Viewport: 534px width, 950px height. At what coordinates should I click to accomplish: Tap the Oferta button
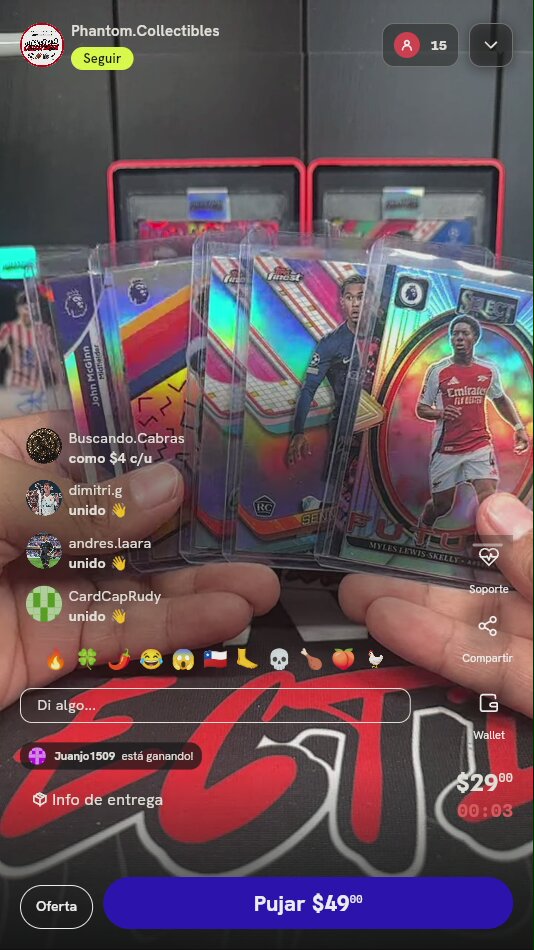click(x=56, y=906)
